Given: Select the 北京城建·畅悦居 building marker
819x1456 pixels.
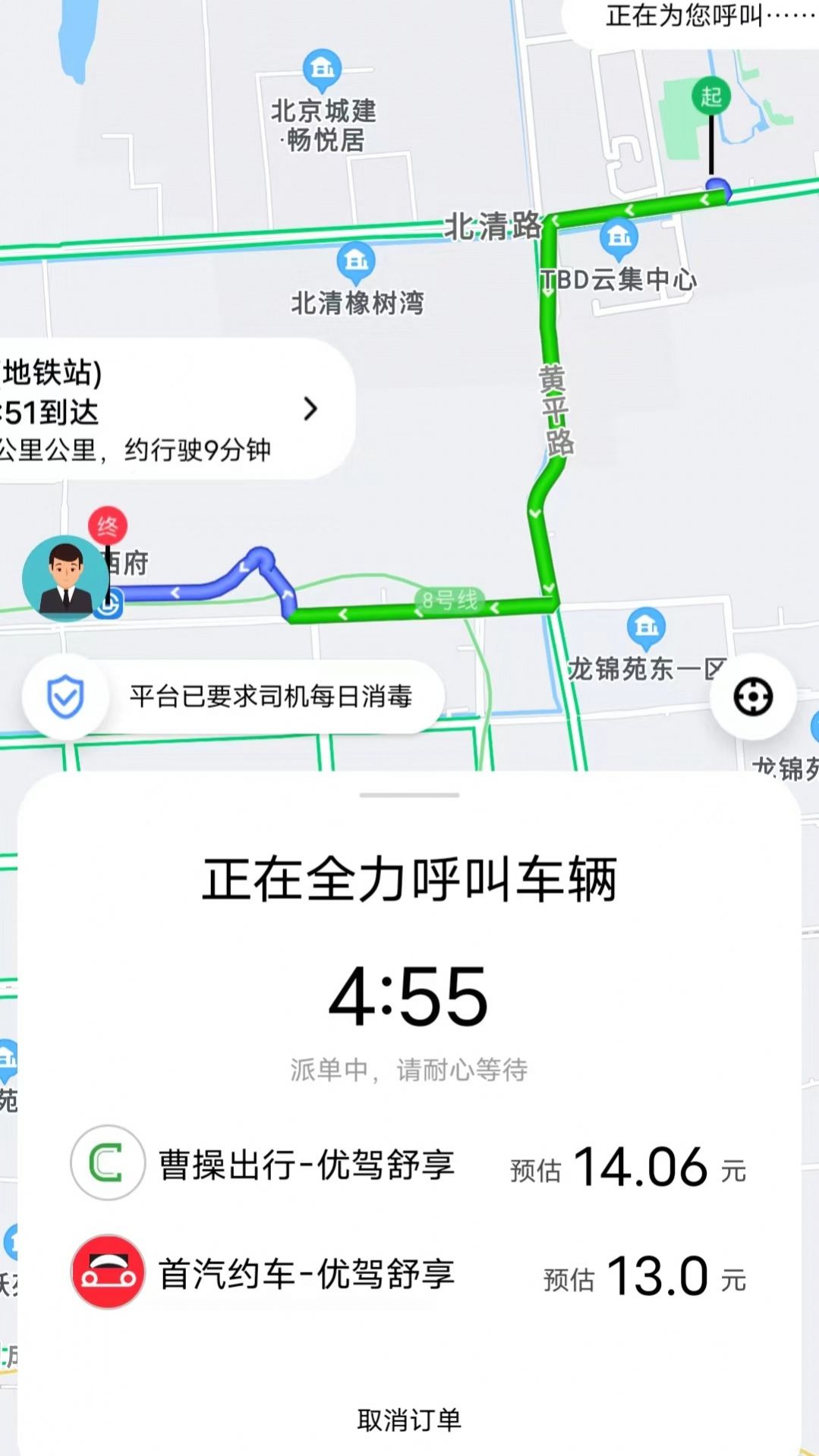Looking at the screenshot, I should 323,70.
